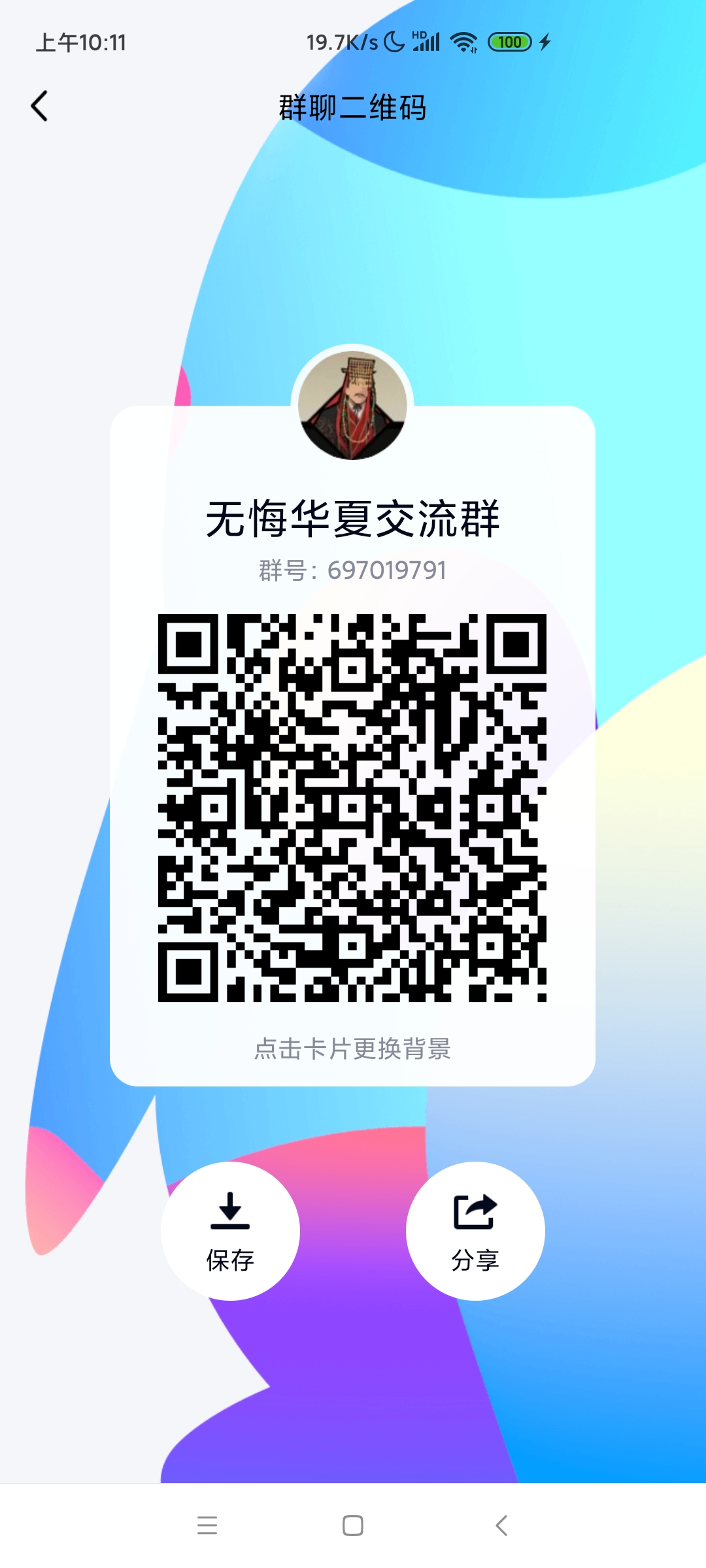Share the group QR code
The image size is (706, 1568).
pos(475,1231)
